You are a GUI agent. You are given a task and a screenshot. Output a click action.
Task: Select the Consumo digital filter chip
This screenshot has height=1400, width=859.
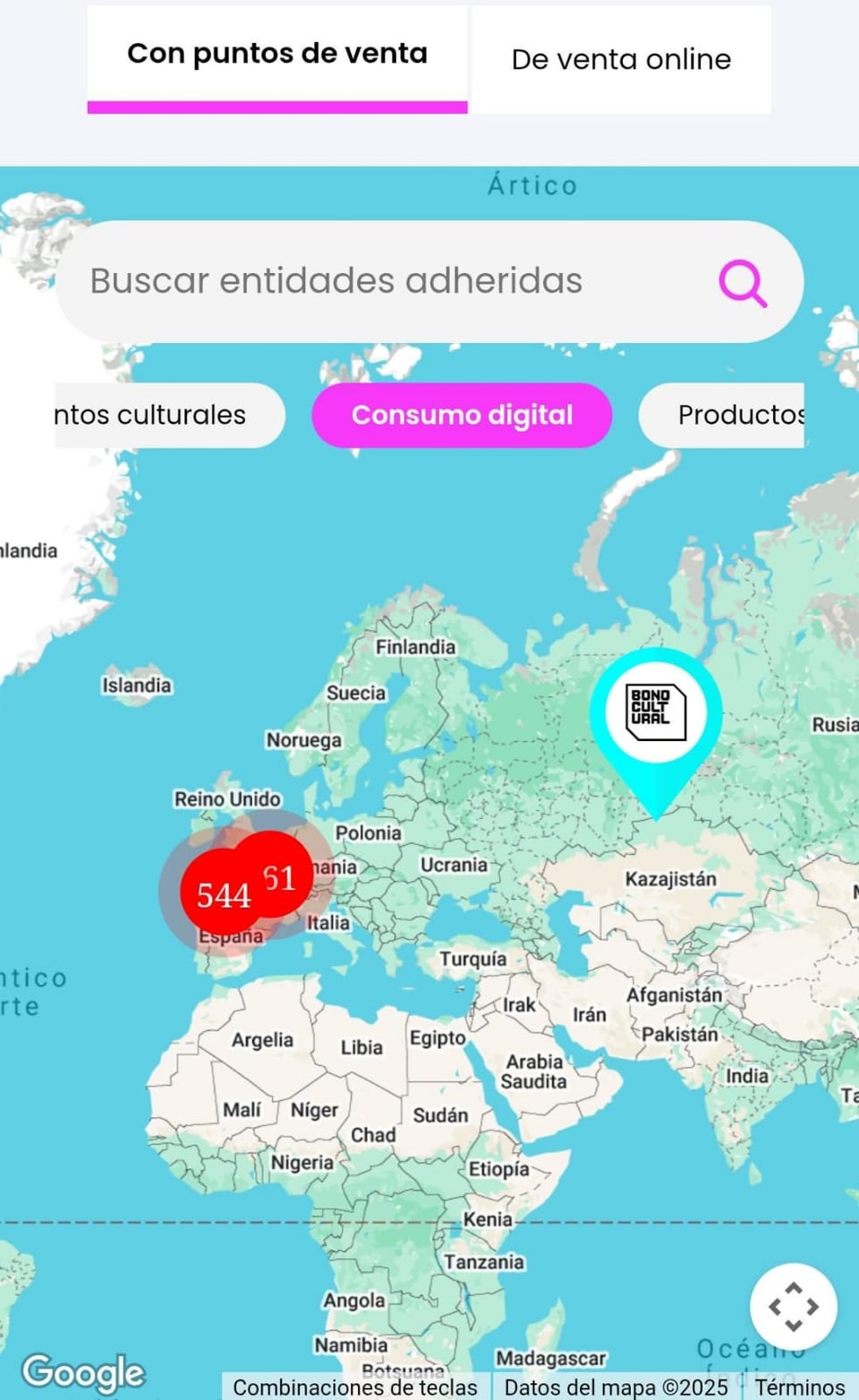(x=462, y=415)
